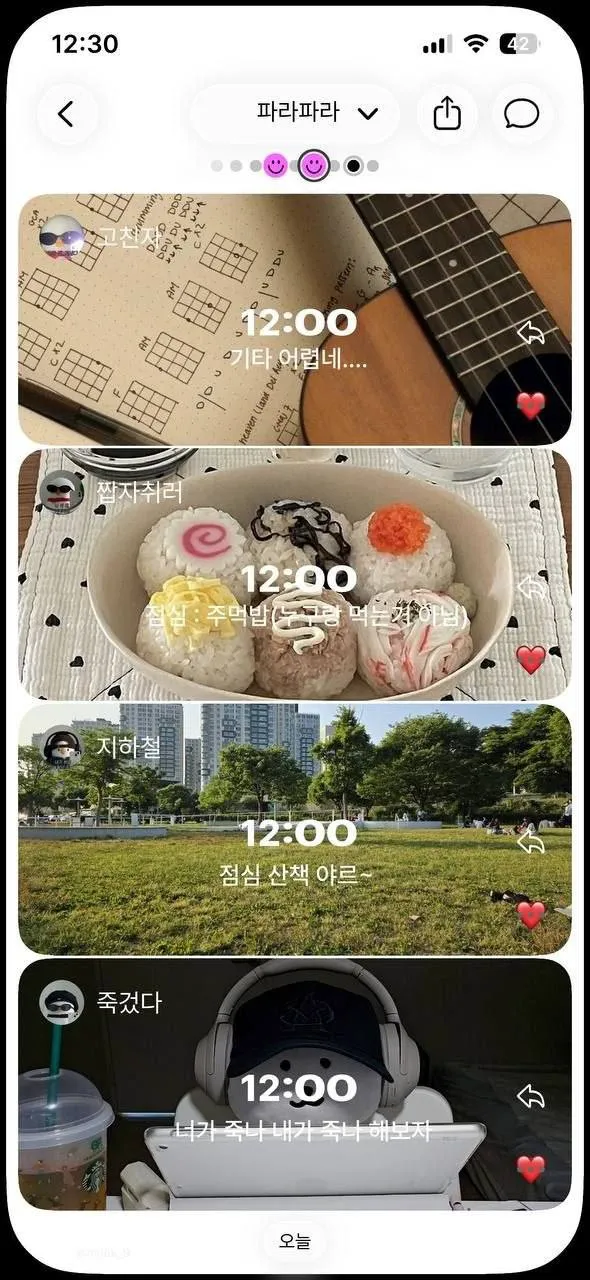Open the chat bubble icon
The image size is (590, 1280).
pos(522,114)
